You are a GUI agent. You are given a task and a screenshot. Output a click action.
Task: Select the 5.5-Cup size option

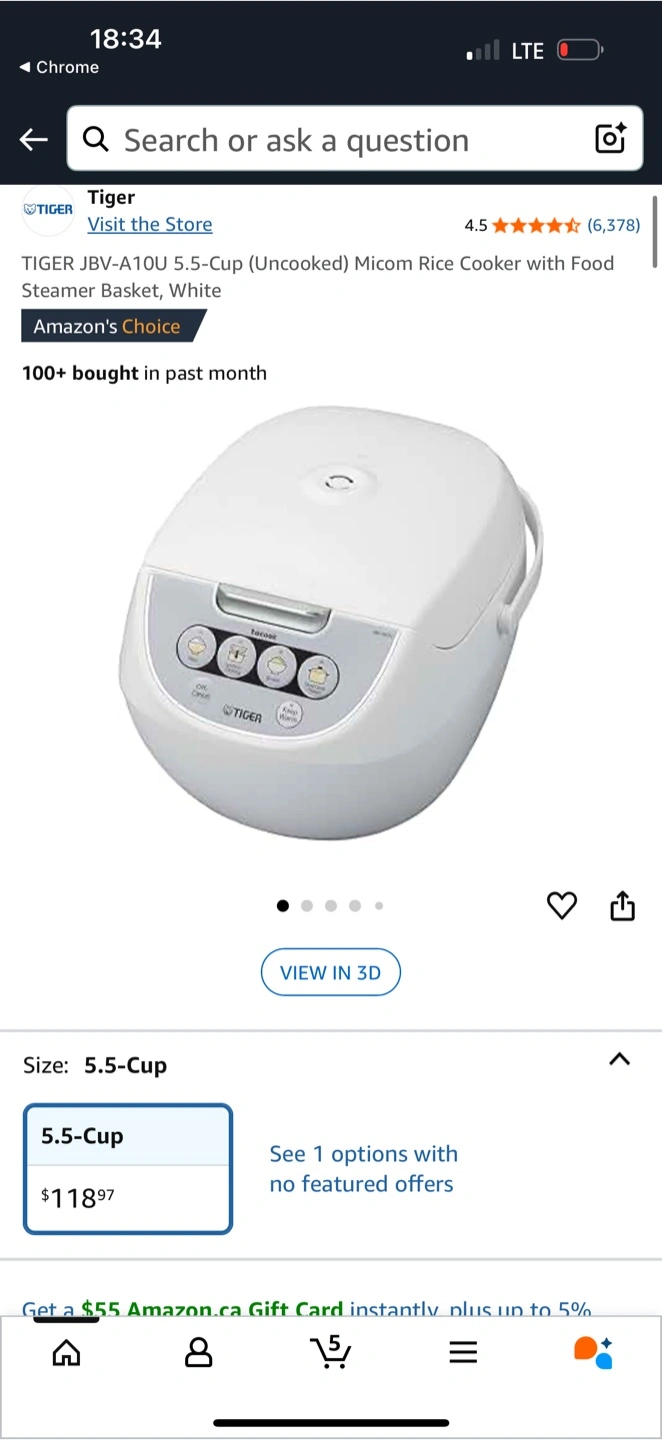(x=128, y=1169)
